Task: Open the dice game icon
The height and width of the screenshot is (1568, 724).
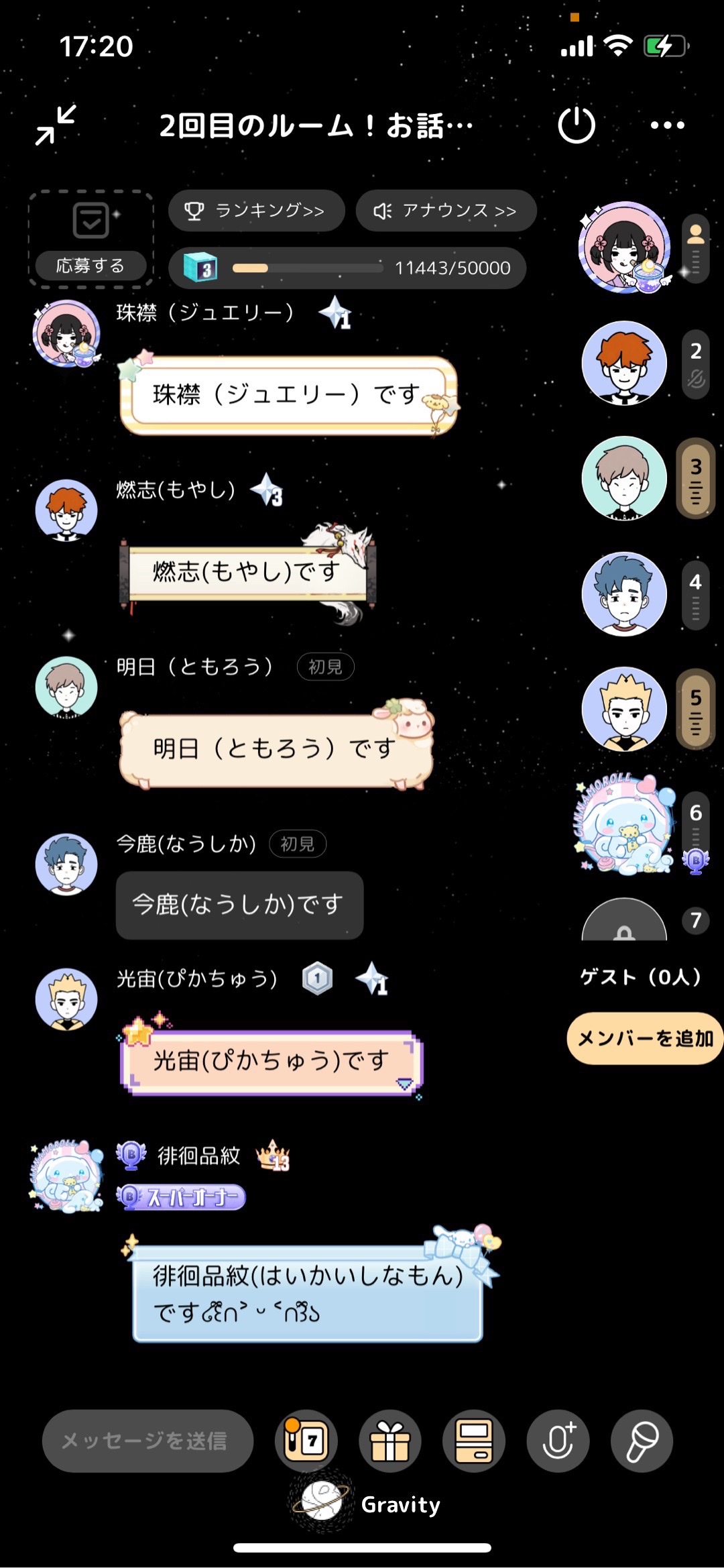Action: [x=306, y=1441]
